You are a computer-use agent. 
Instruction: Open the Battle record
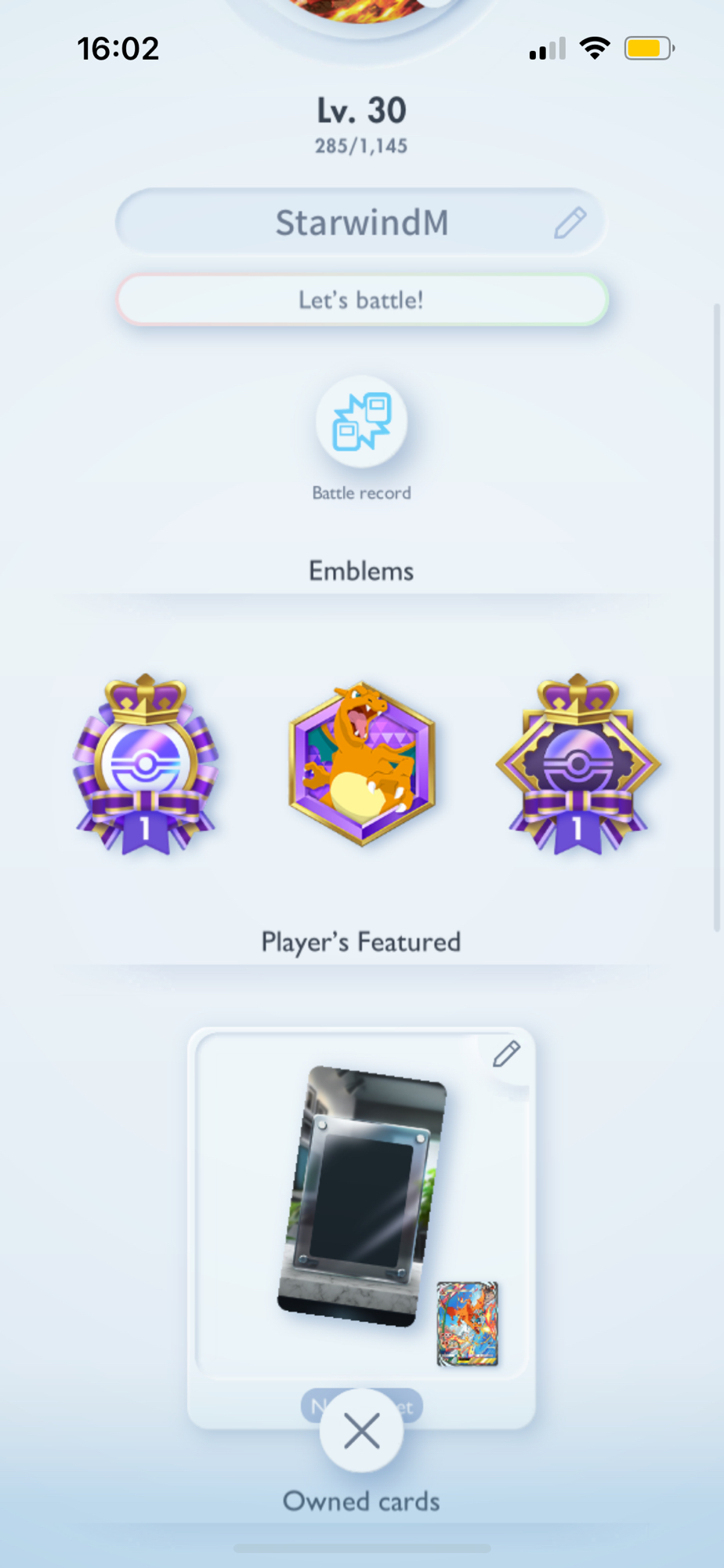361,423
